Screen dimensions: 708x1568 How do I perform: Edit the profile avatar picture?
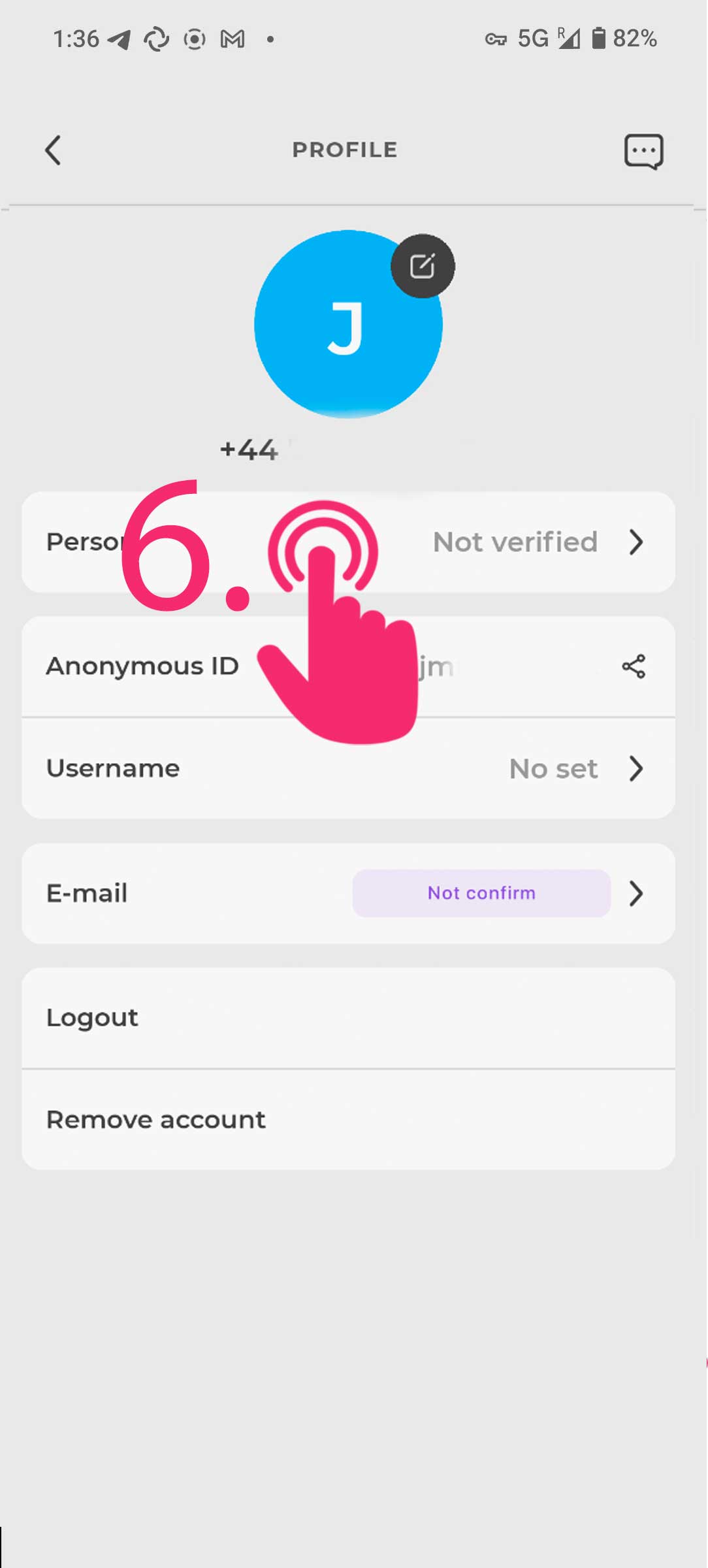click(423, 266)
